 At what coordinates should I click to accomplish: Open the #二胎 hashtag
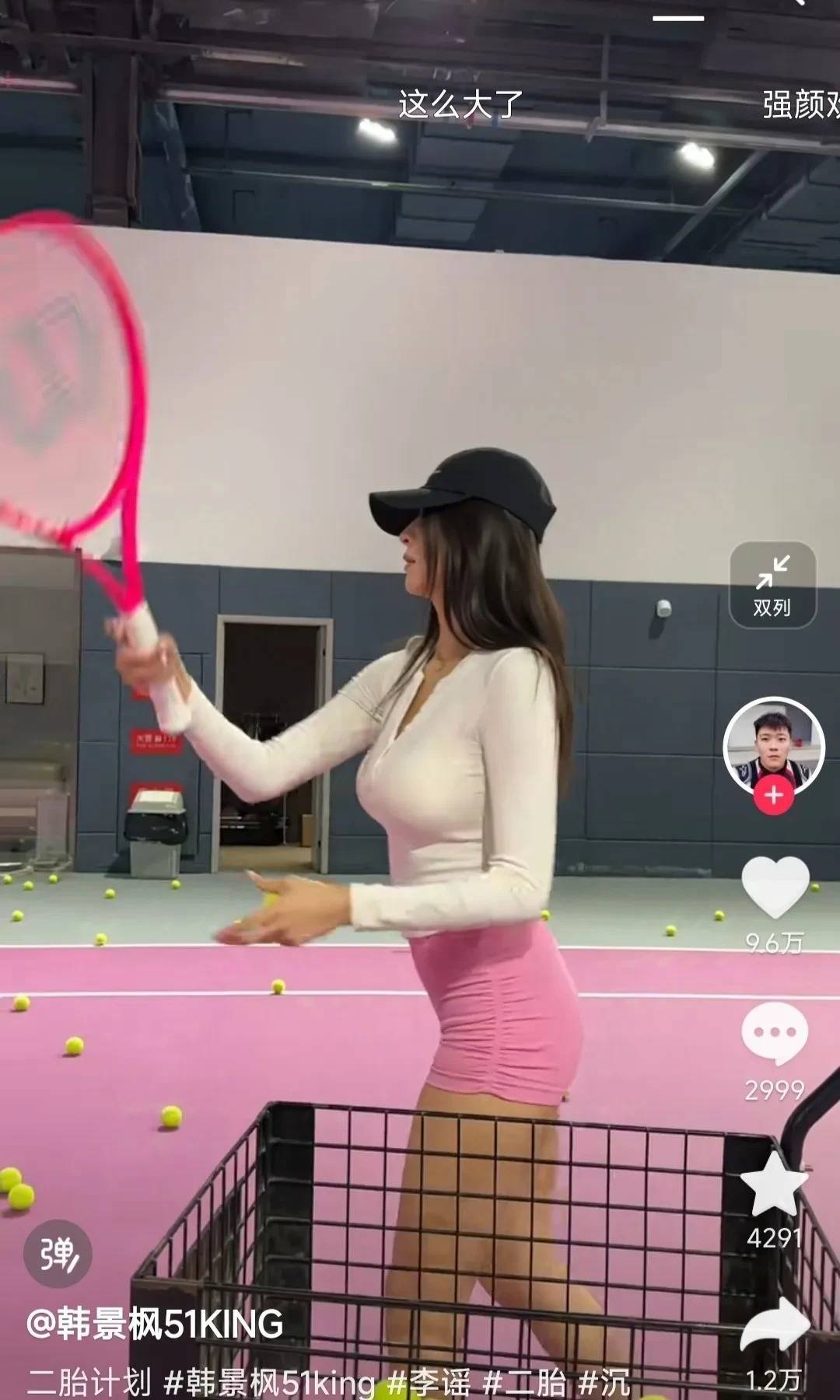click(523, 1382)
